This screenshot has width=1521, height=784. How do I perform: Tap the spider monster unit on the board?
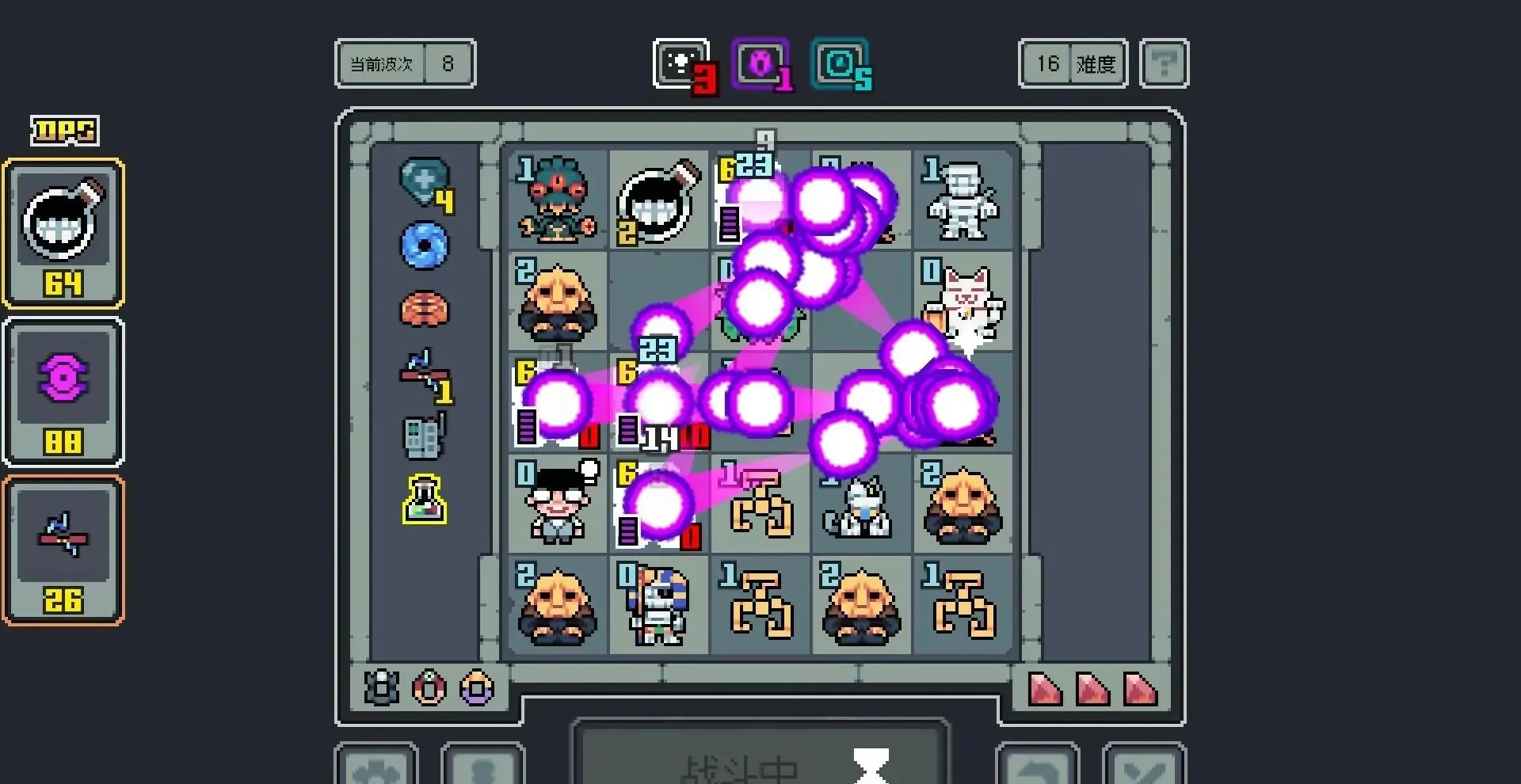pyautogui.click(x=558, y=200)
